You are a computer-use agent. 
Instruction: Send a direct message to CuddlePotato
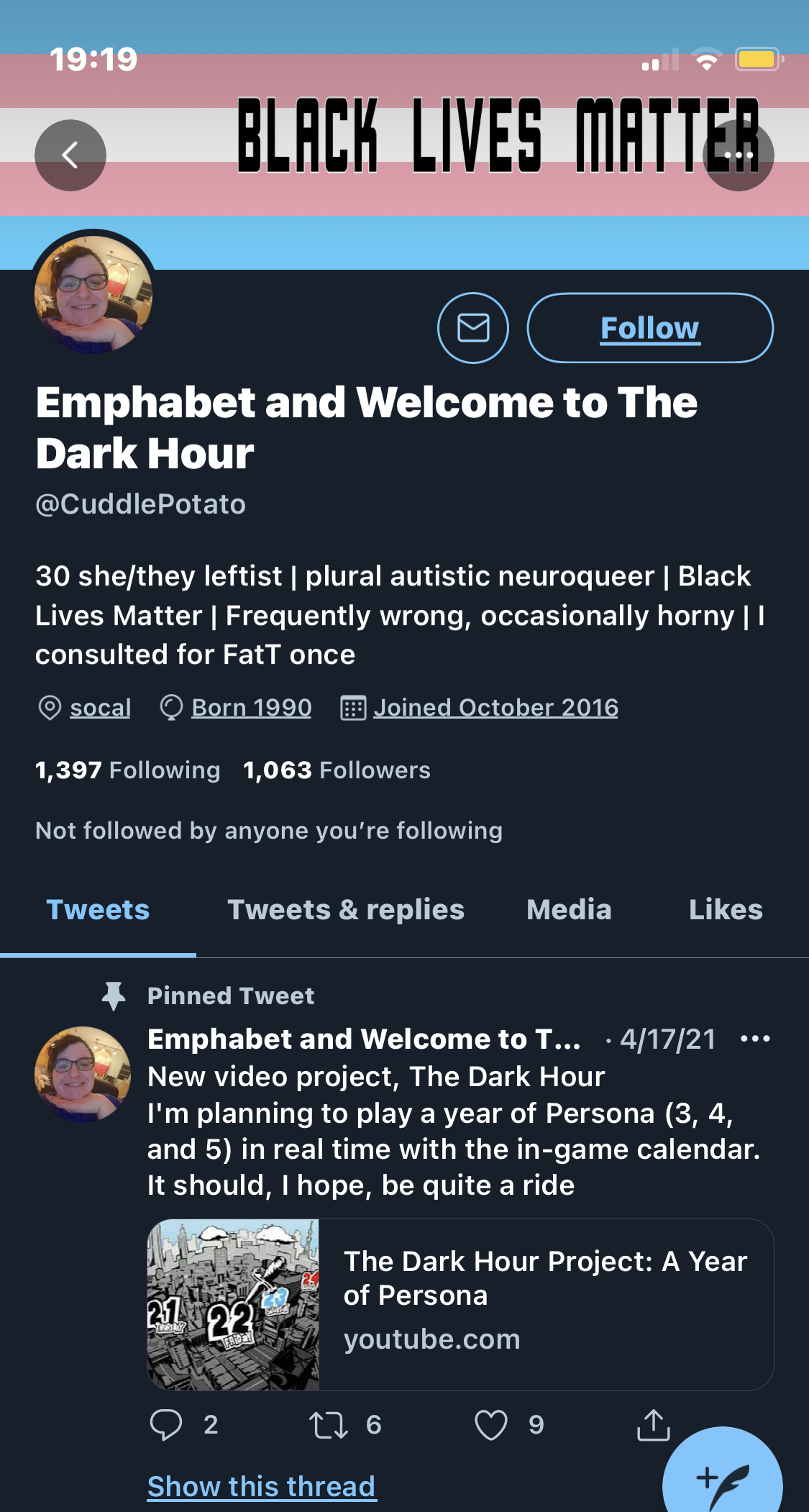click(x=473, y=328)
